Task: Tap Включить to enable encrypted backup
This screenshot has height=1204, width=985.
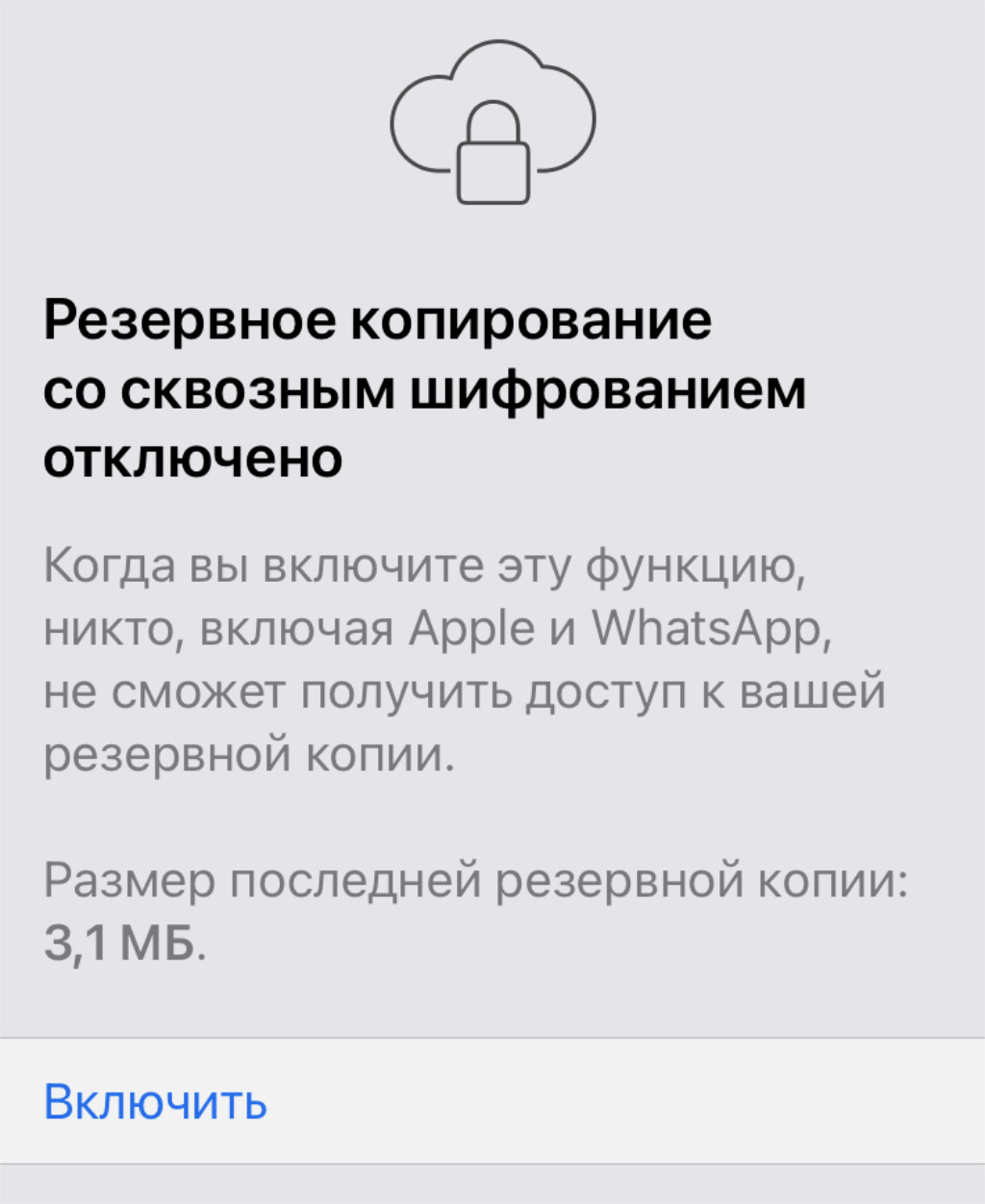Action: (x=156, y=1101)
